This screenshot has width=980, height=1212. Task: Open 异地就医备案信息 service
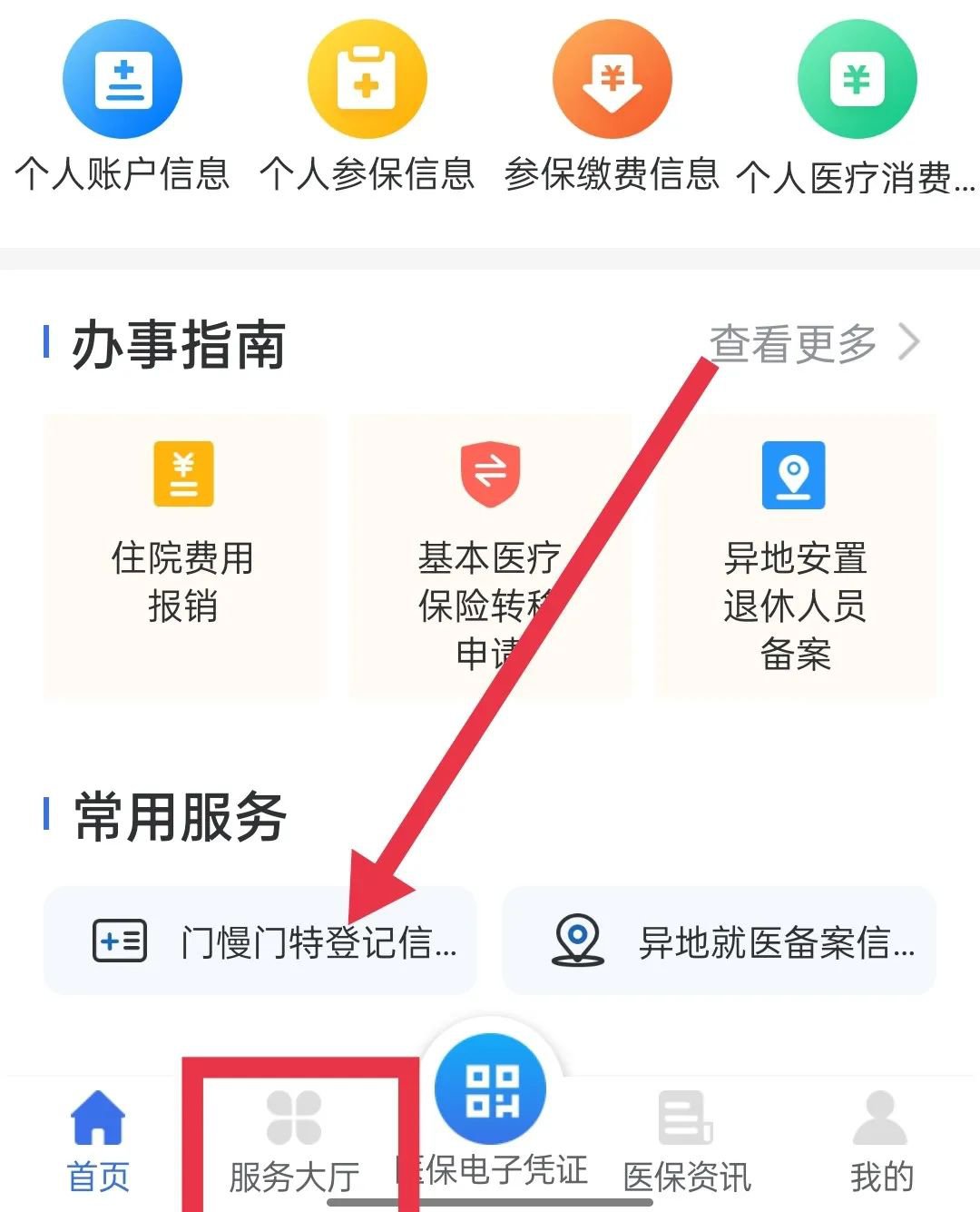coord(719,941)
